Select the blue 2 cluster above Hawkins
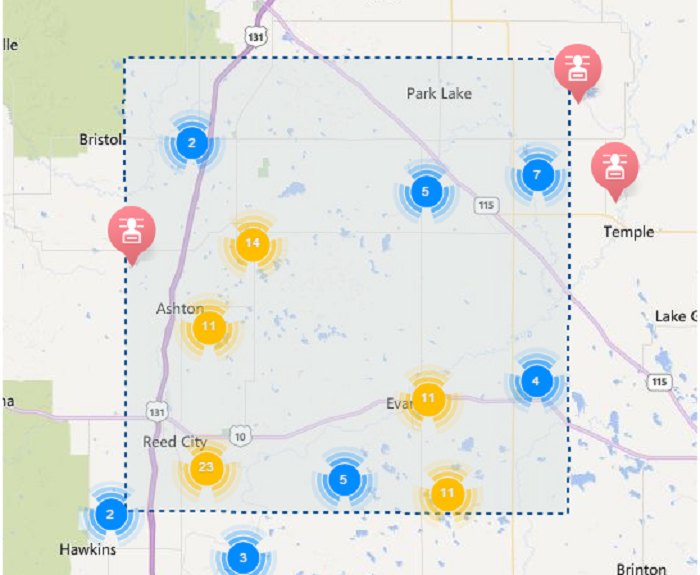Viewport: 700px width, 575px height. point(109,515)
